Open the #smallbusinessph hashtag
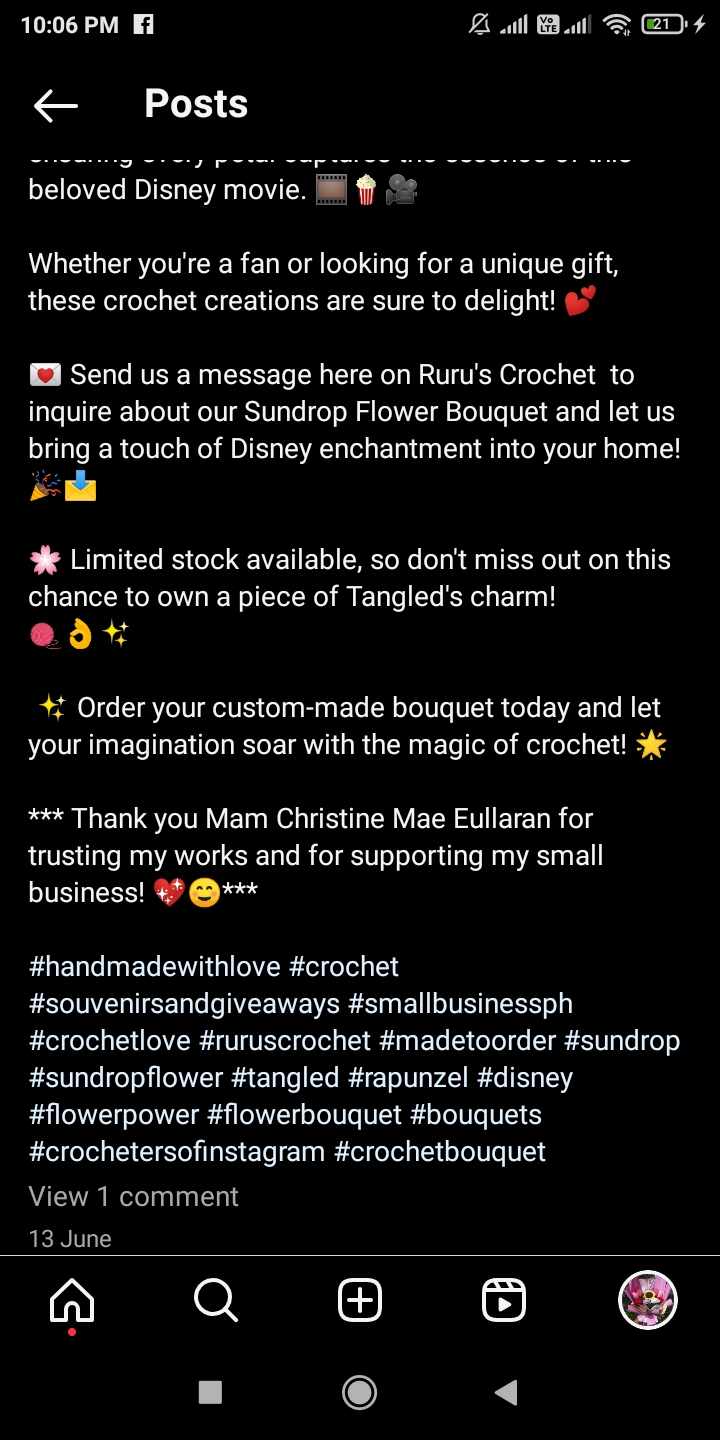The image size is (720, 1440). coord(461,1004)
